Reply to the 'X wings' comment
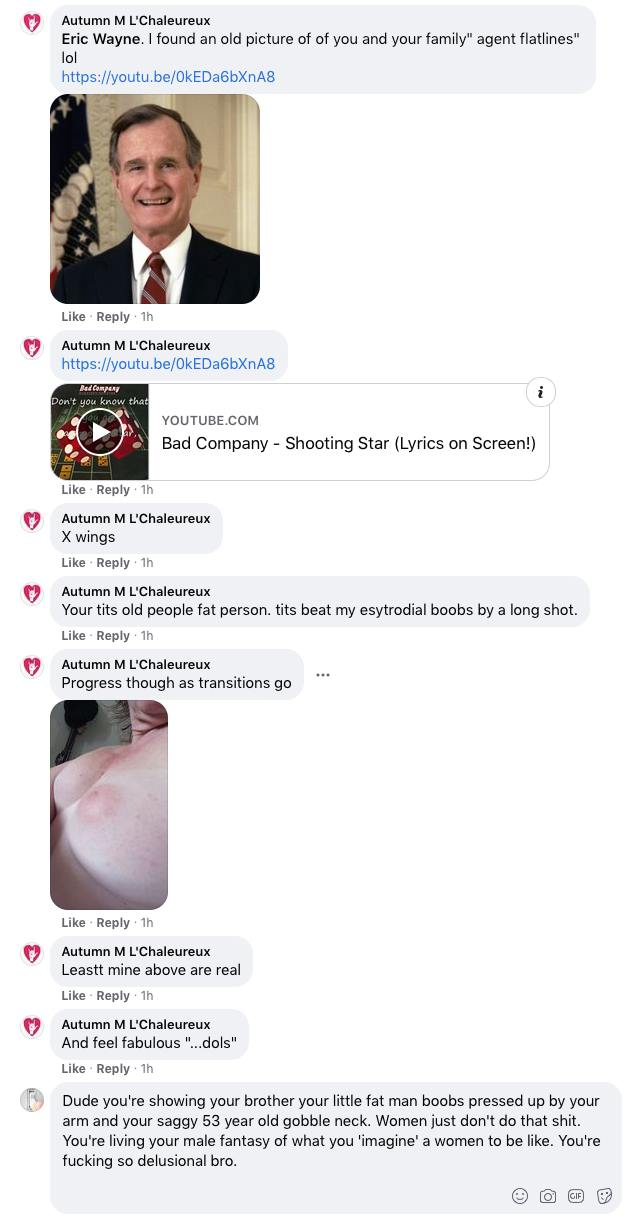 pyautogui.click(x=113, y=563)
